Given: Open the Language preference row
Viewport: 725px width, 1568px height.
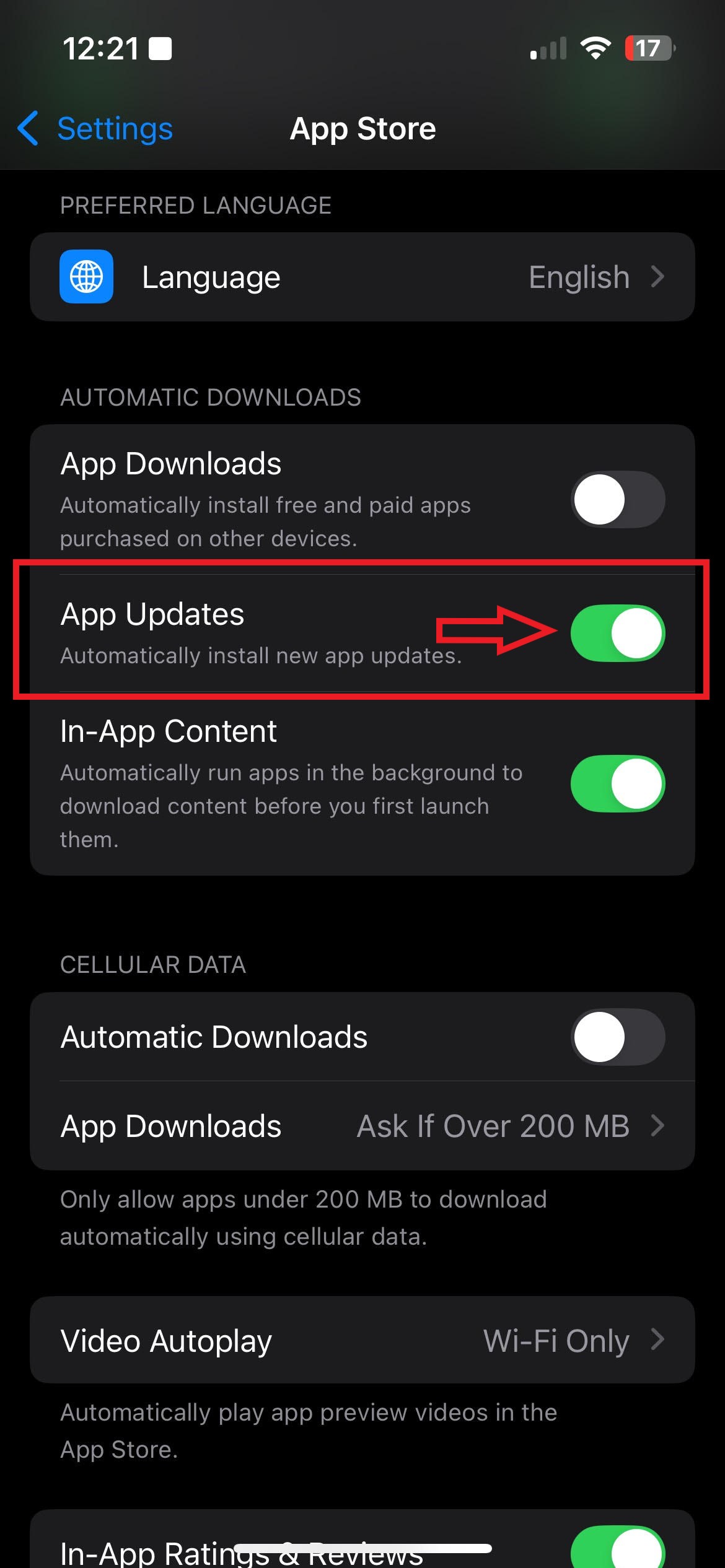Looking at the screenshot, I should pyautogui.click(x=362, y=277).
